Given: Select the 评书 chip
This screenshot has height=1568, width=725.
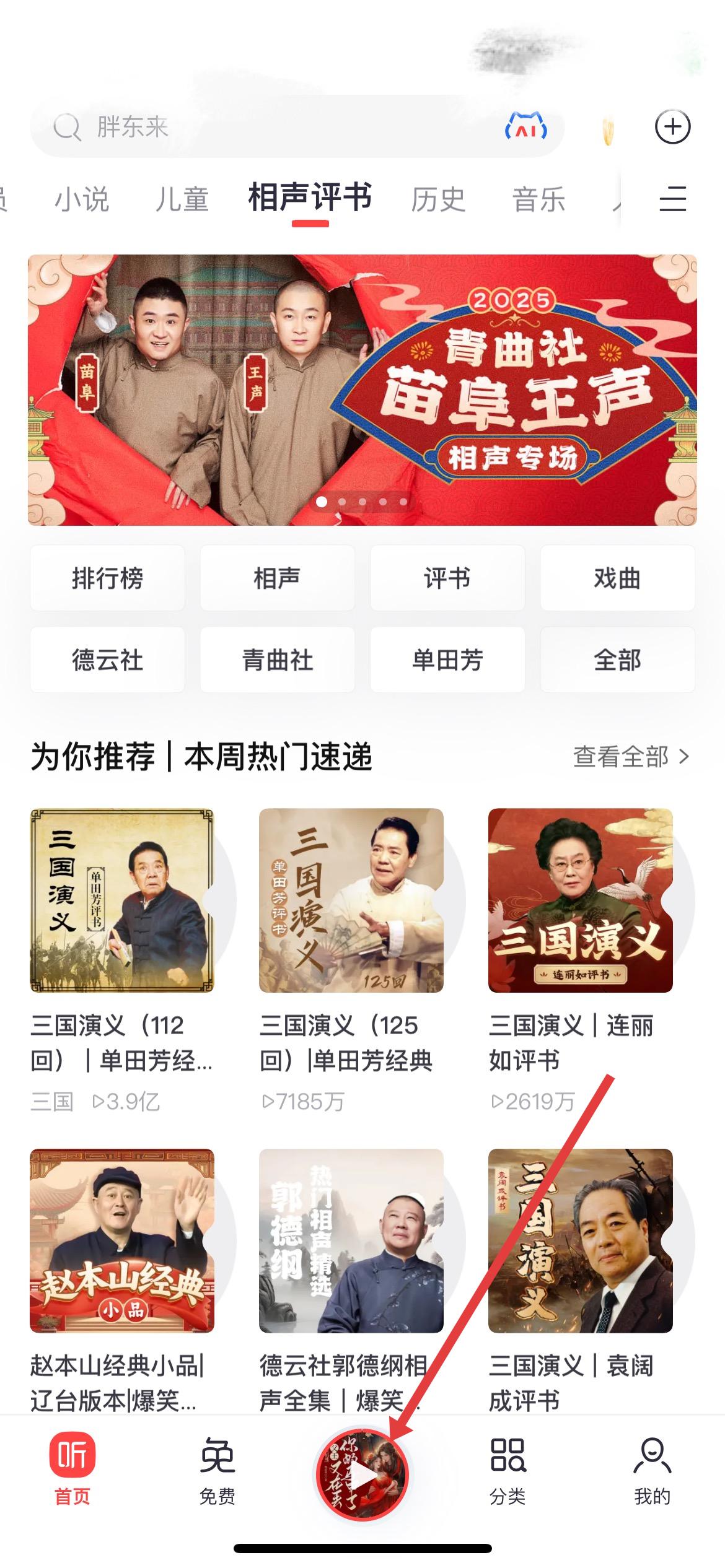Looking at the screenshot, I should point(447,578).
